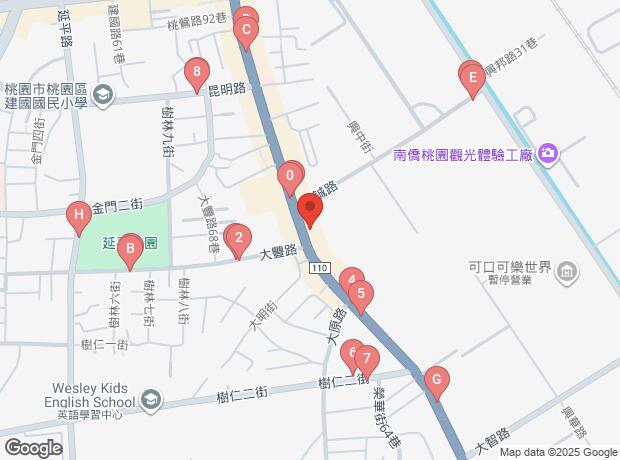
Task: Open map marker 5
Action: tap(361, 294)
